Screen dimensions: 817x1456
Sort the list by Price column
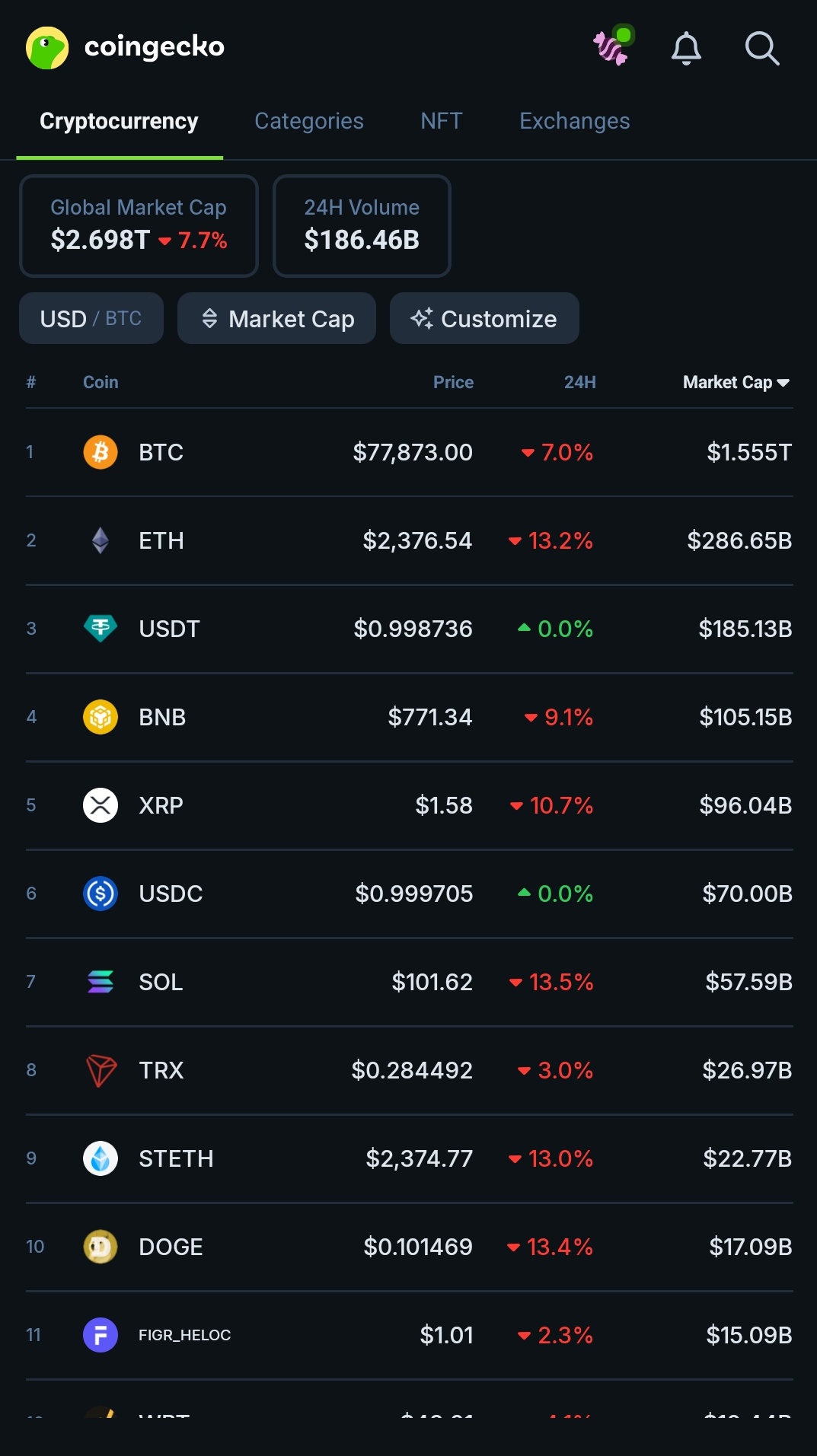(x=453, y=382)
